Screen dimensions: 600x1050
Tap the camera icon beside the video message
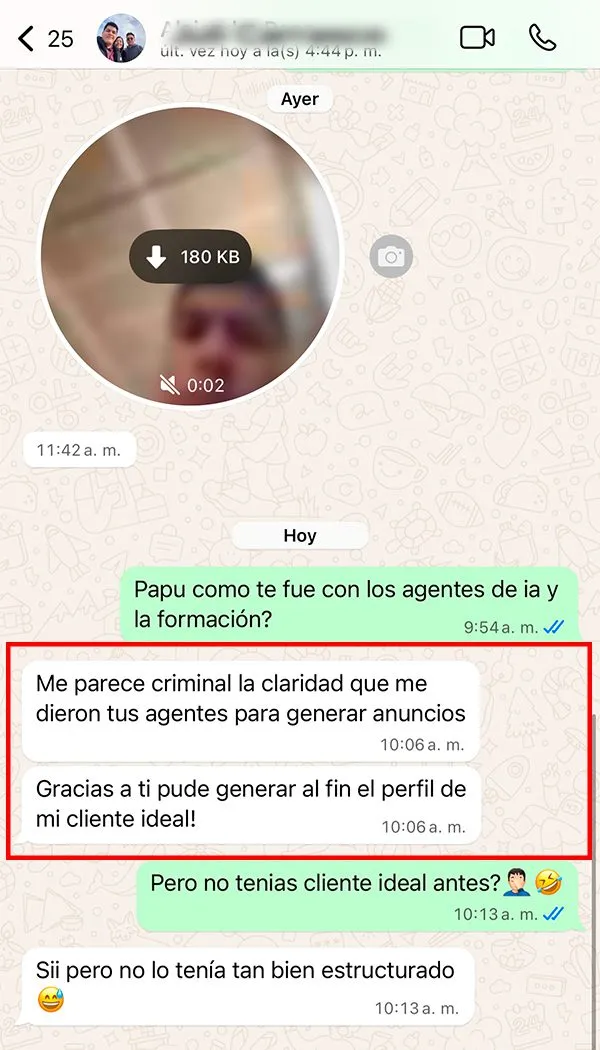pos(390,257)
